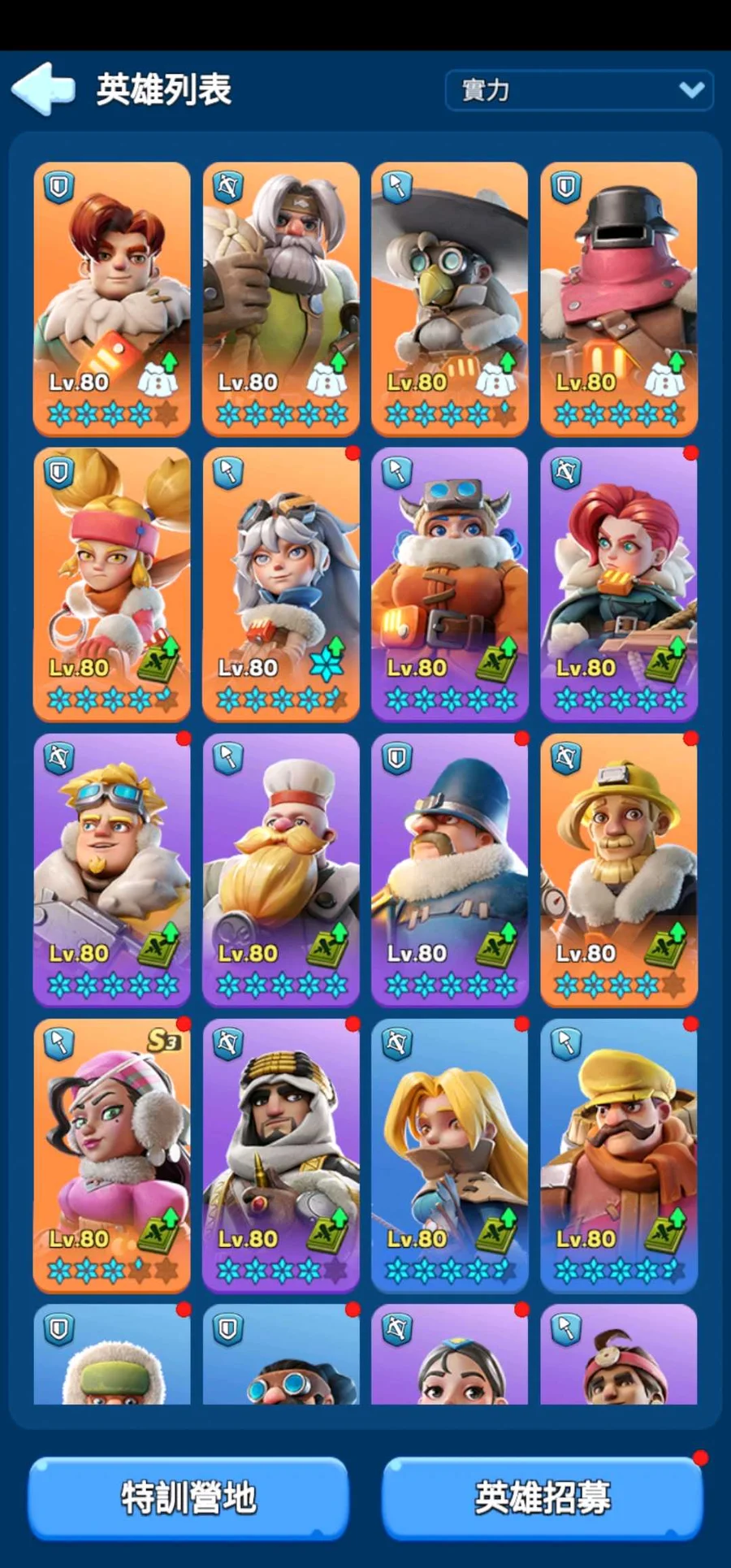This screenshot has height=1568, width=731.
Task: Open the 實力 sort dropdown
Action: 579,90
